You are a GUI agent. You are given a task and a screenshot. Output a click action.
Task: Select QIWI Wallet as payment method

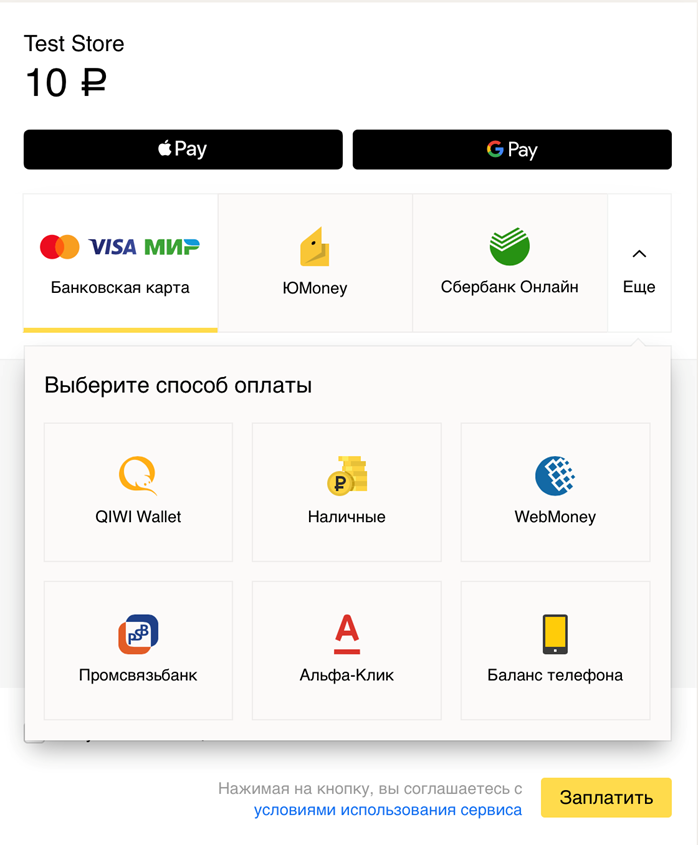(138, 491)
